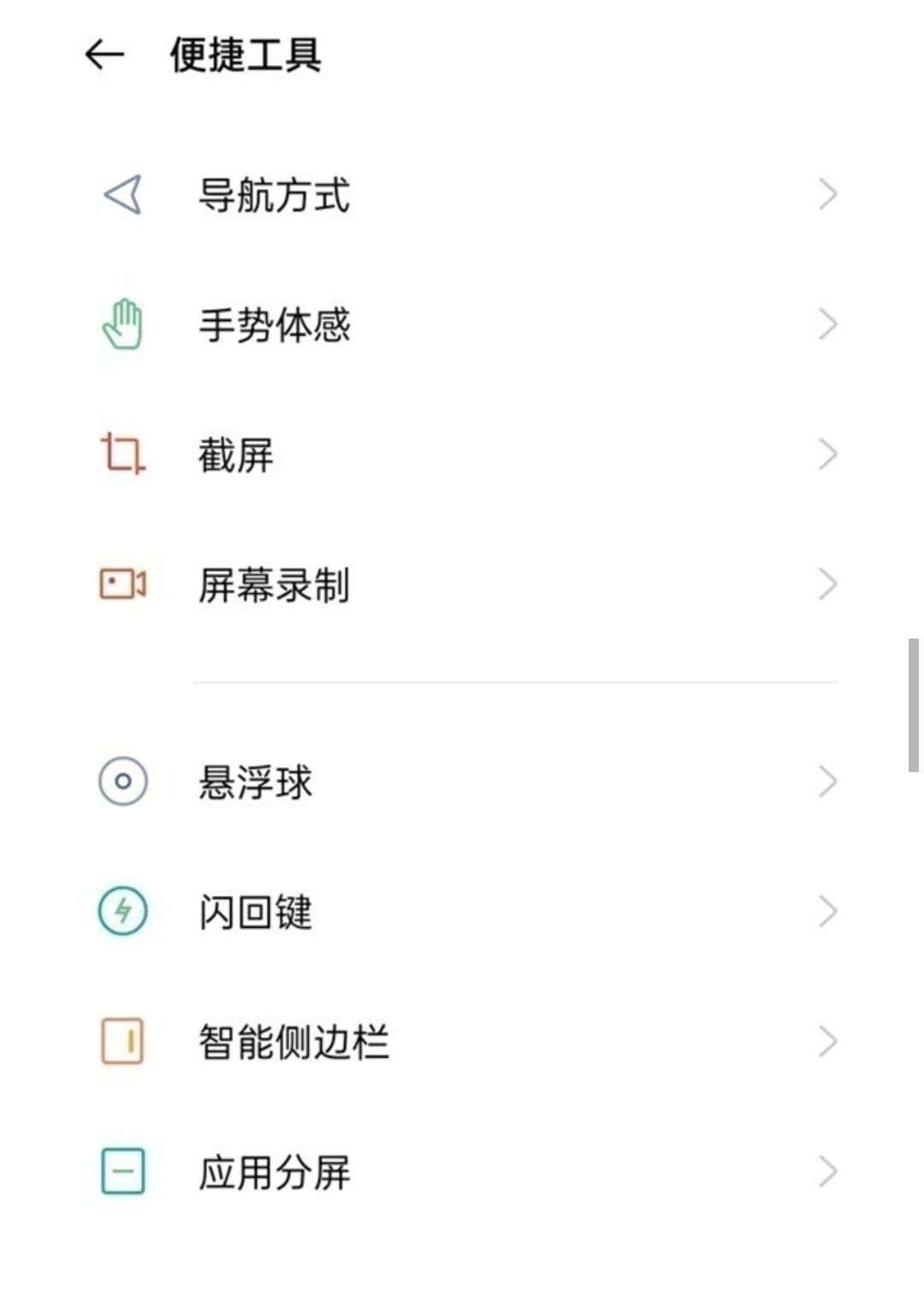Click the red crop icon for 截屏
The height and width of the screenshot is (1290, 924).
122,454
